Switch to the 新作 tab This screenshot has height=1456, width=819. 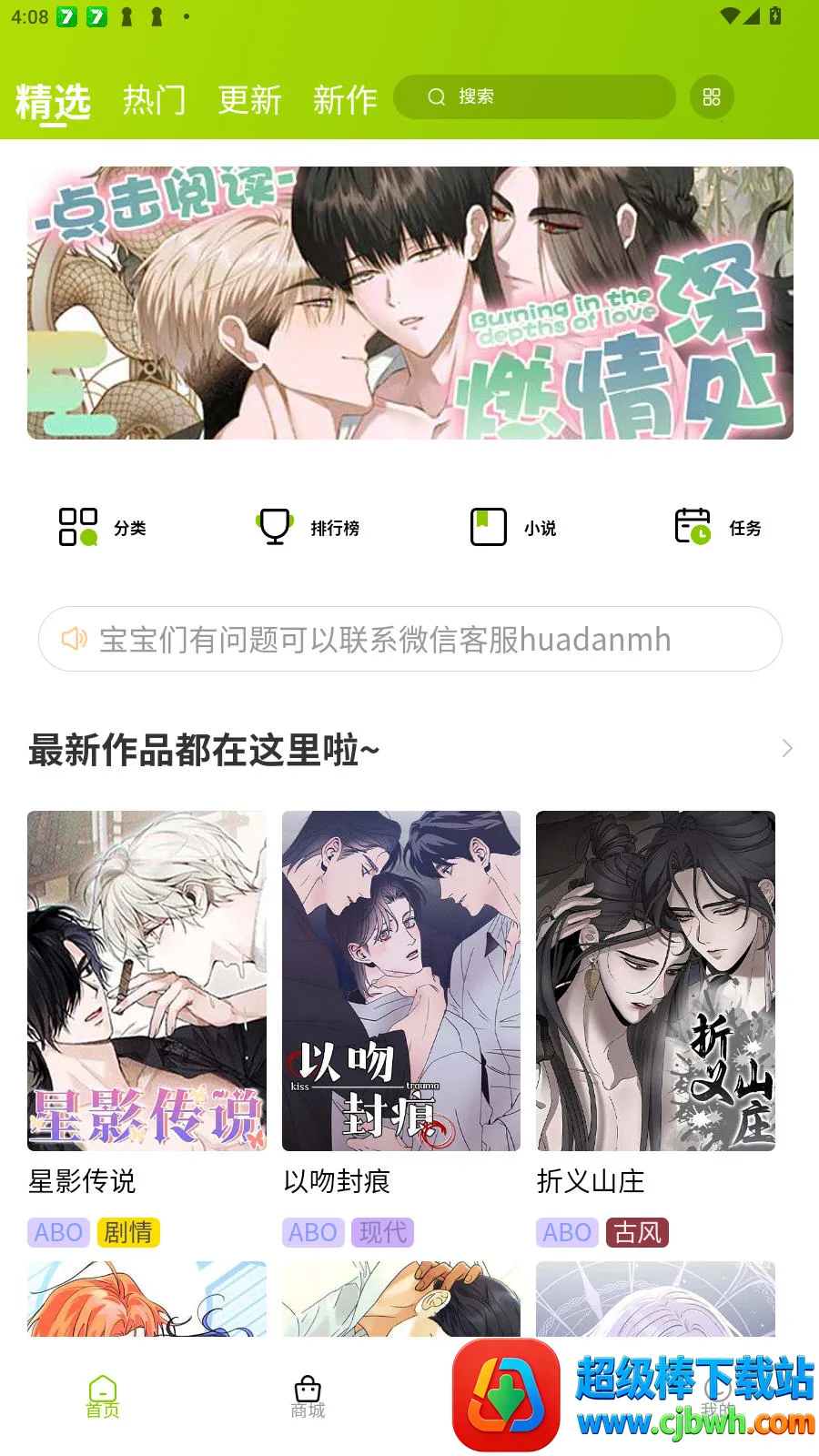(345, 99)
